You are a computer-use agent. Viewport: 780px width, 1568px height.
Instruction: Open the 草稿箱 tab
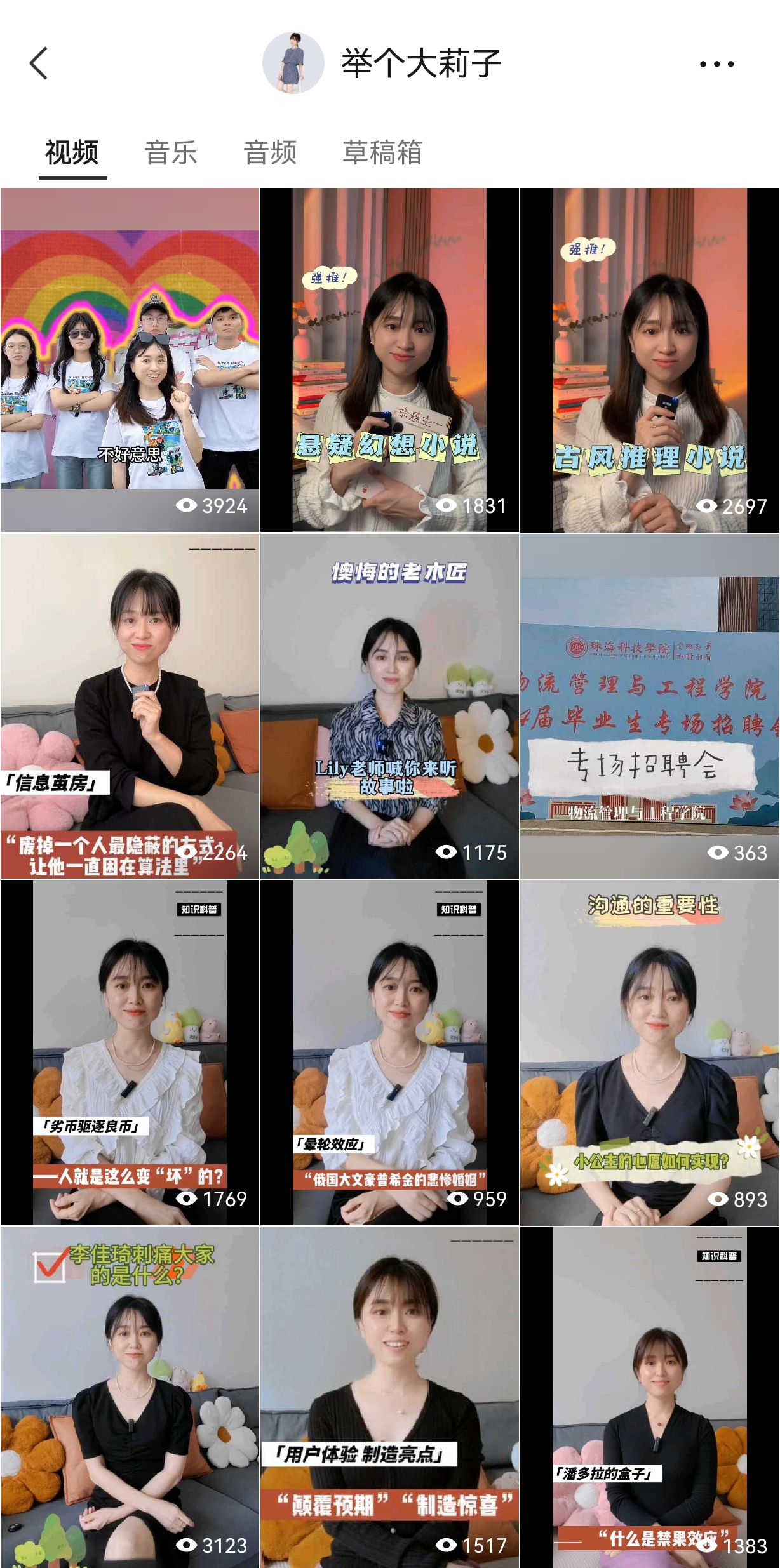382,153
